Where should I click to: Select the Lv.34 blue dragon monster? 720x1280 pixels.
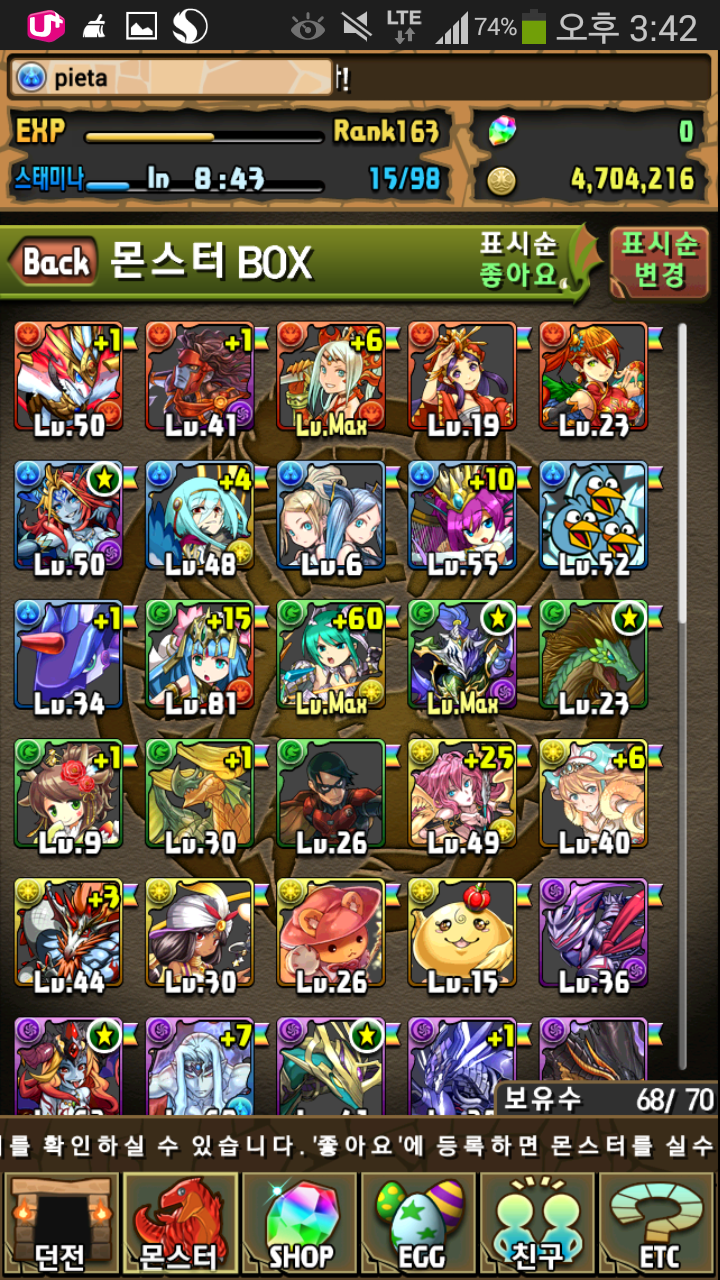click(68, 655)
